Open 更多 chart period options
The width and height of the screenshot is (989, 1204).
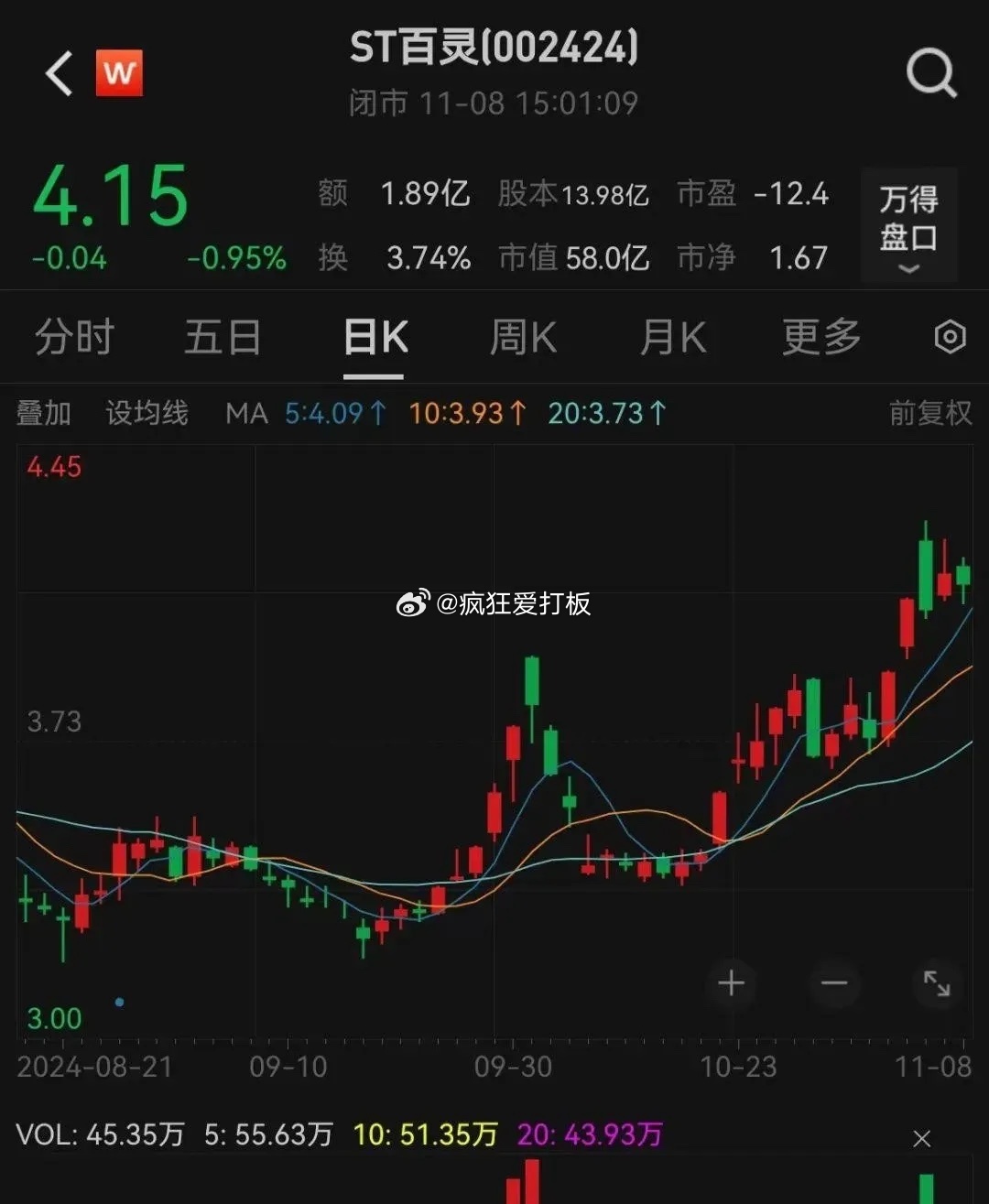[821, 337]
